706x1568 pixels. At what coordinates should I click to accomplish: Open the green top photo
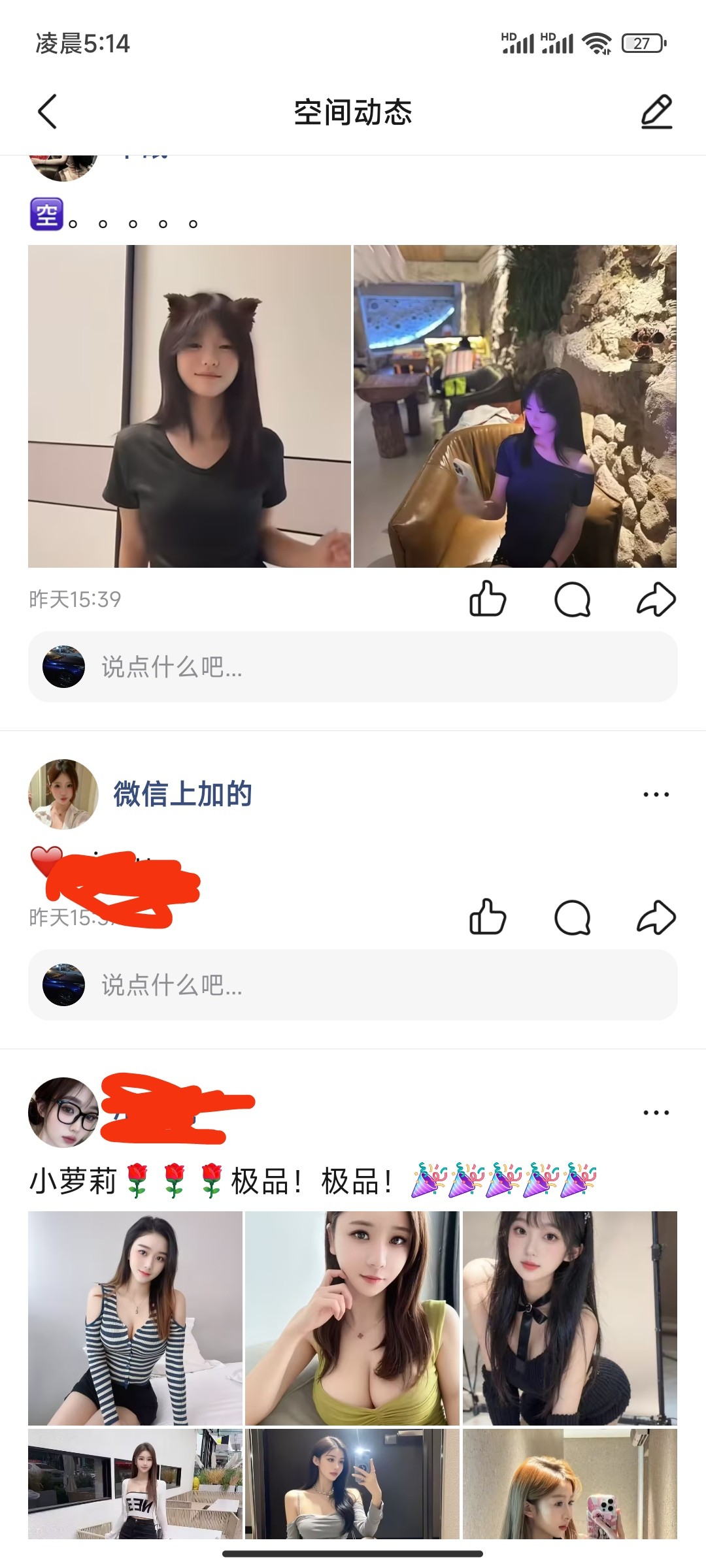click(352, 1318)
